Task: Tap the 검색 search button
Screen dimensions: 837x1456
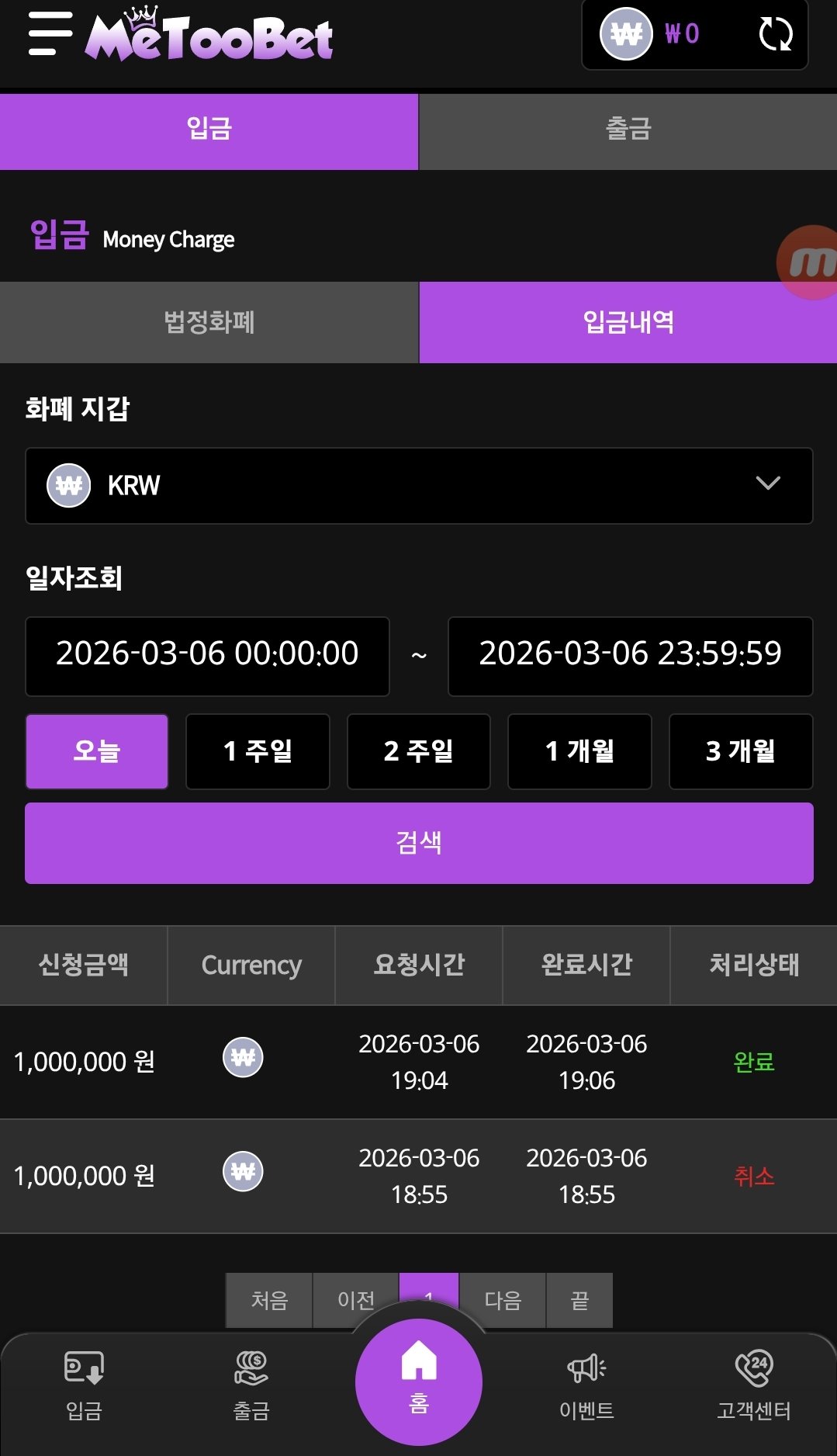Action: pos(419,843)
